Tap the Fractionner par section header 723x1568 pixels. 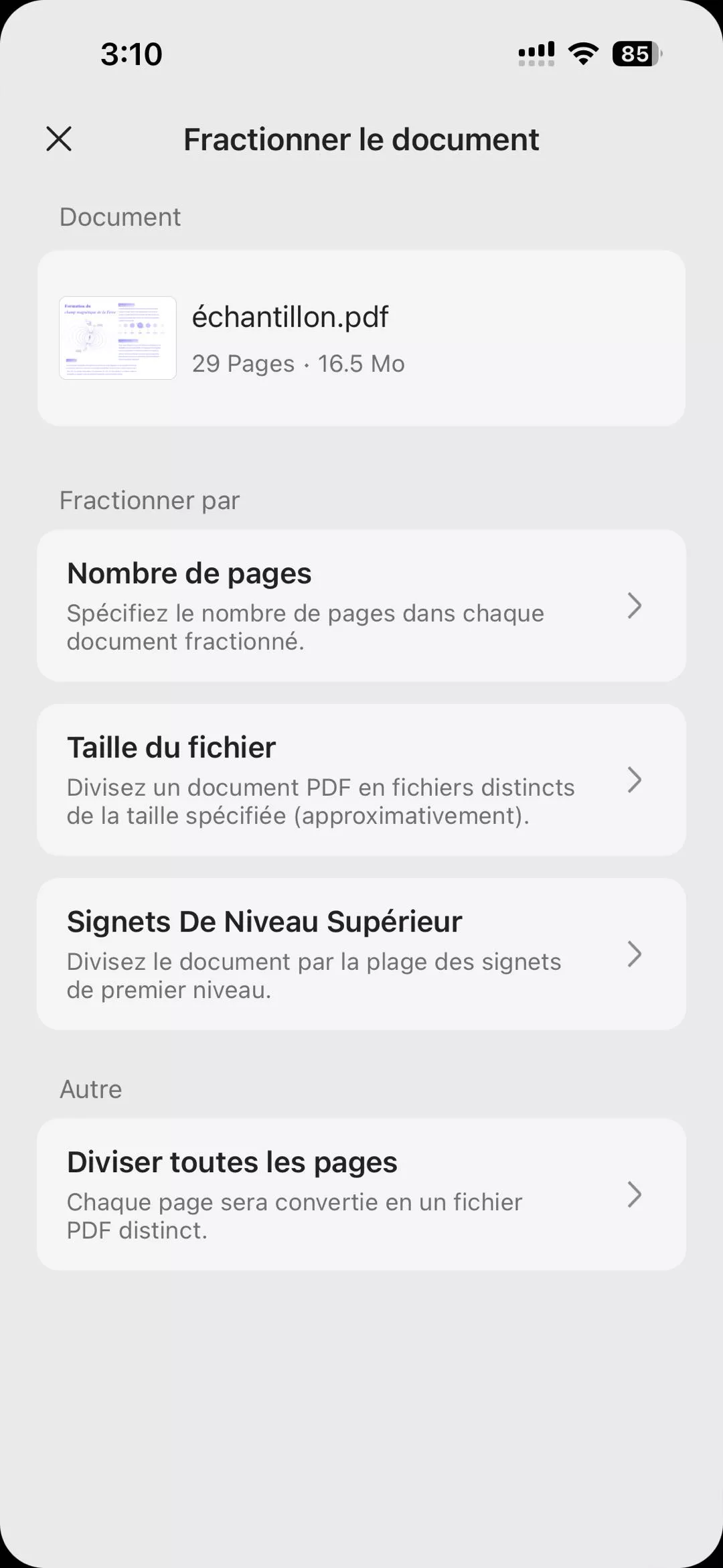(x=149, y=500)
